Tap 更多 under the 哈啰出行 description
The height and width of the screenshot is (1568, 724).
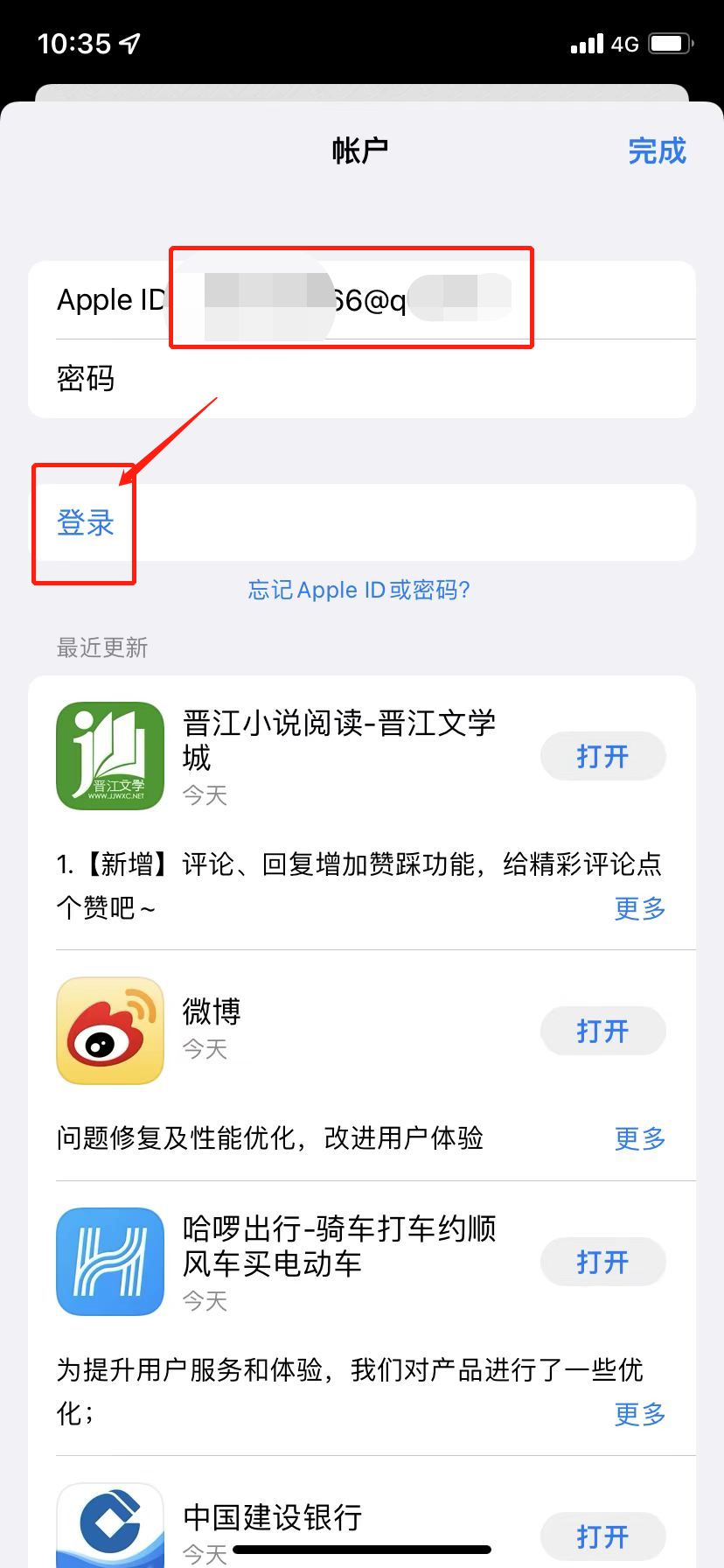(x=639, y=1416)
